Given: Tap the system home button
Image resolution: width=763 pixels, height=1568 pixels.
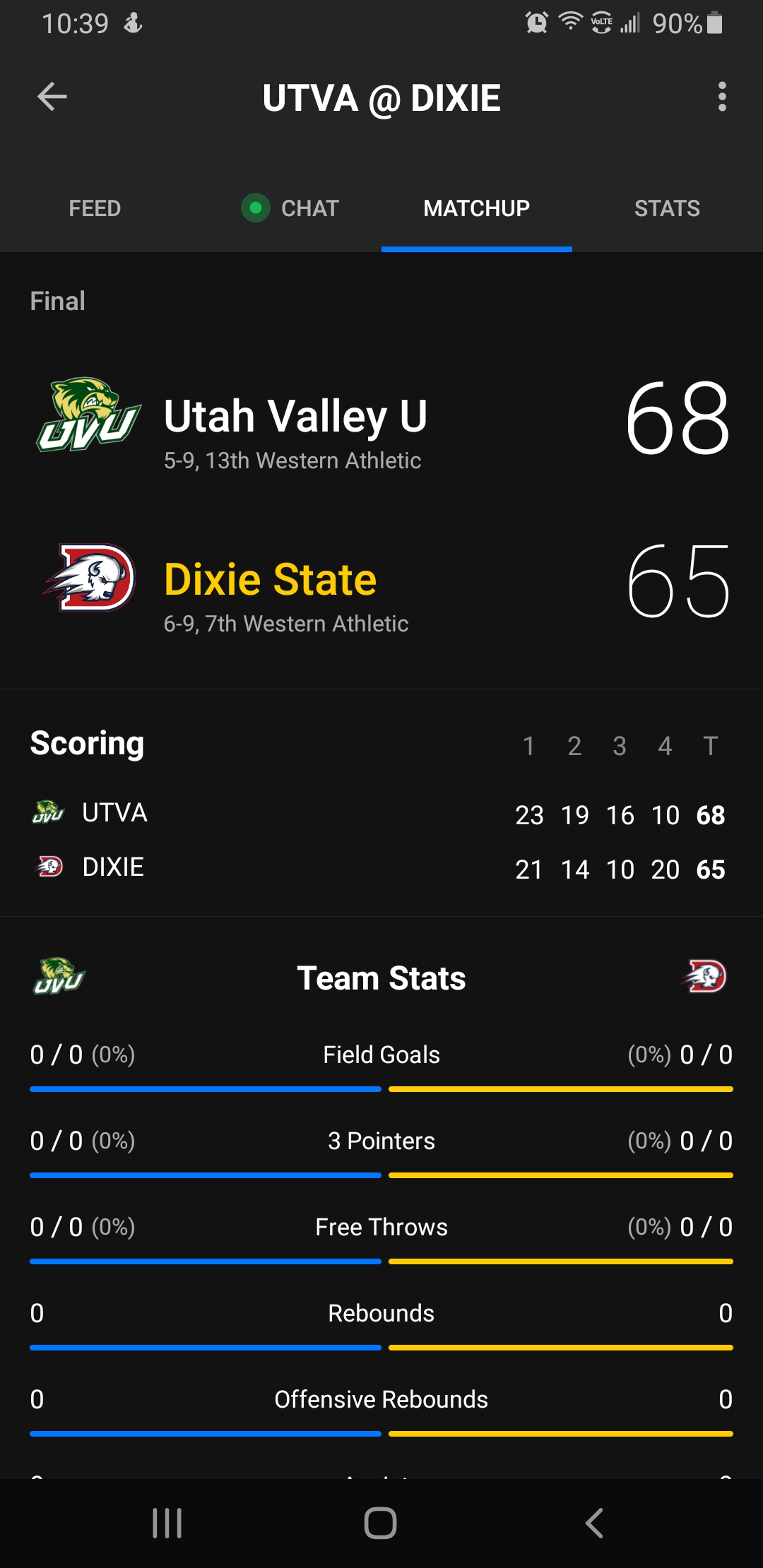Looking at the screenshot, I should point(380,1523).
